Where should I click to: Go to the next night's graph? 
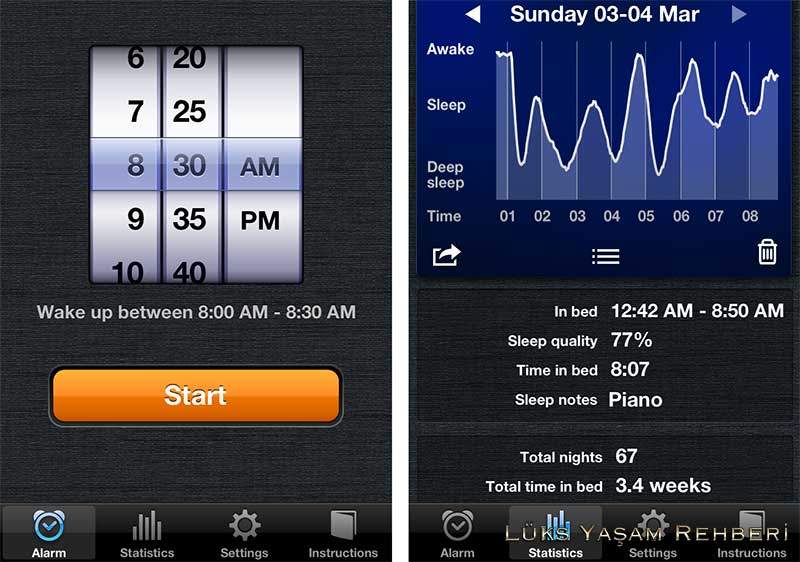(x=739, y=15)
